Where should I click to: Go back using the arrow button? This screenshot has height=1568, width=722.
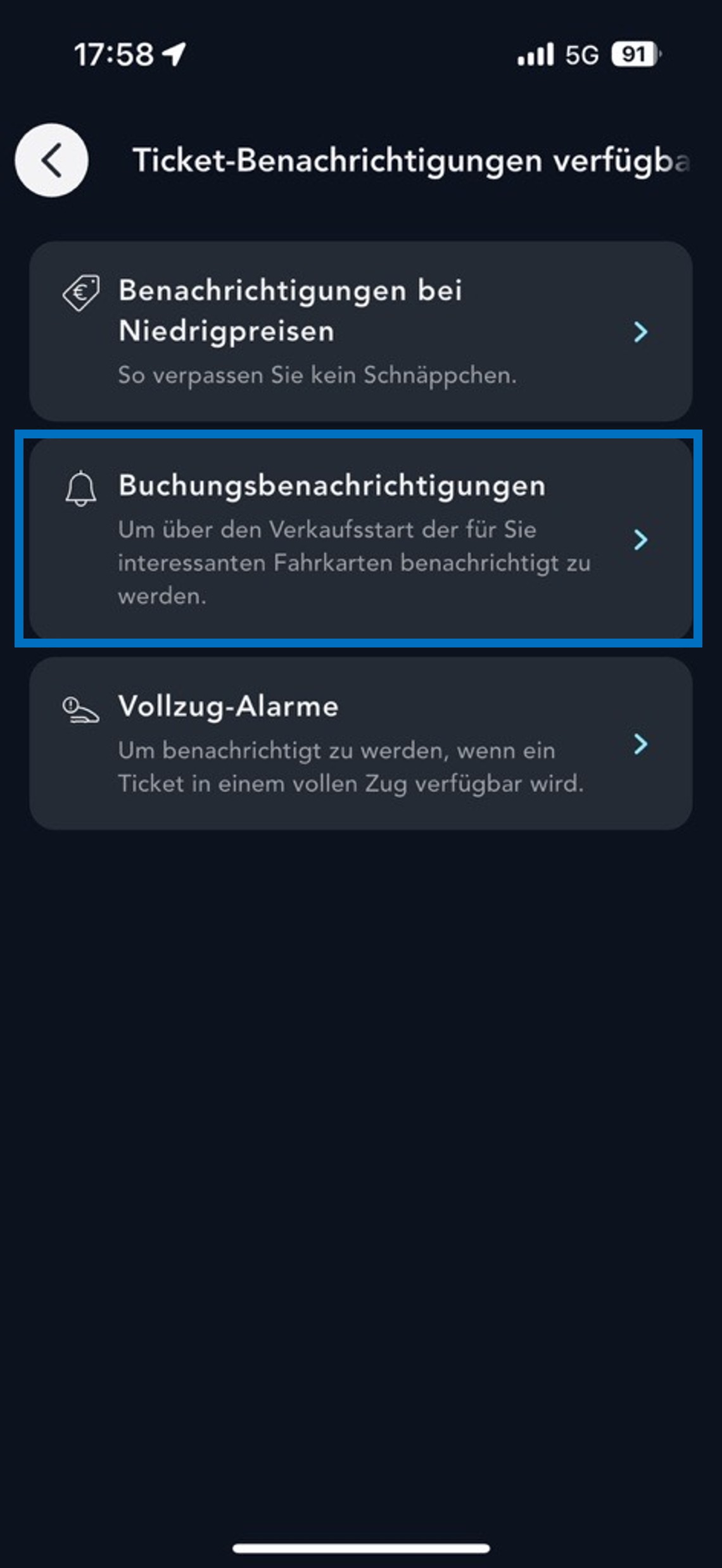(51, 160)
